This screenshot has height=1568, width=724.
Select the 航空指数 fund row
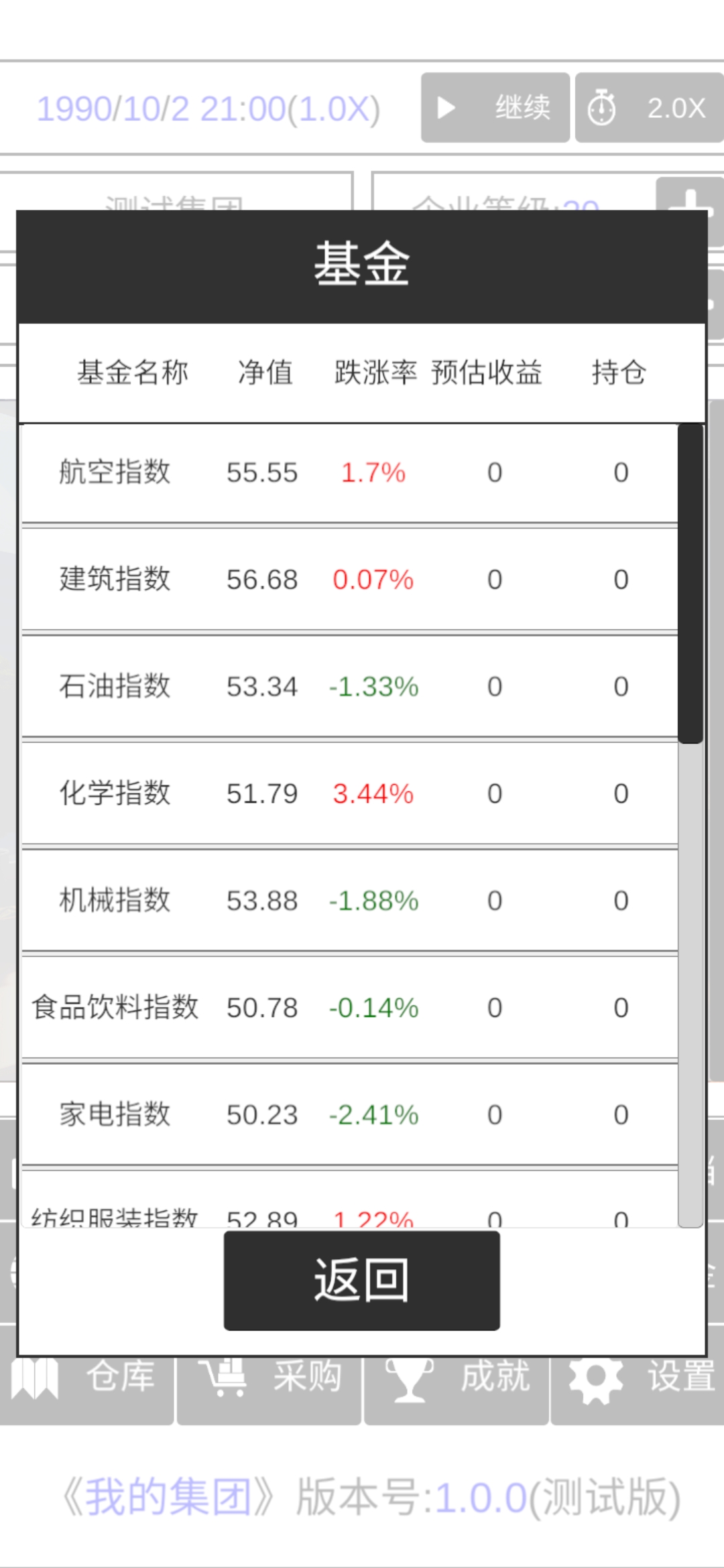click(362, 472)
